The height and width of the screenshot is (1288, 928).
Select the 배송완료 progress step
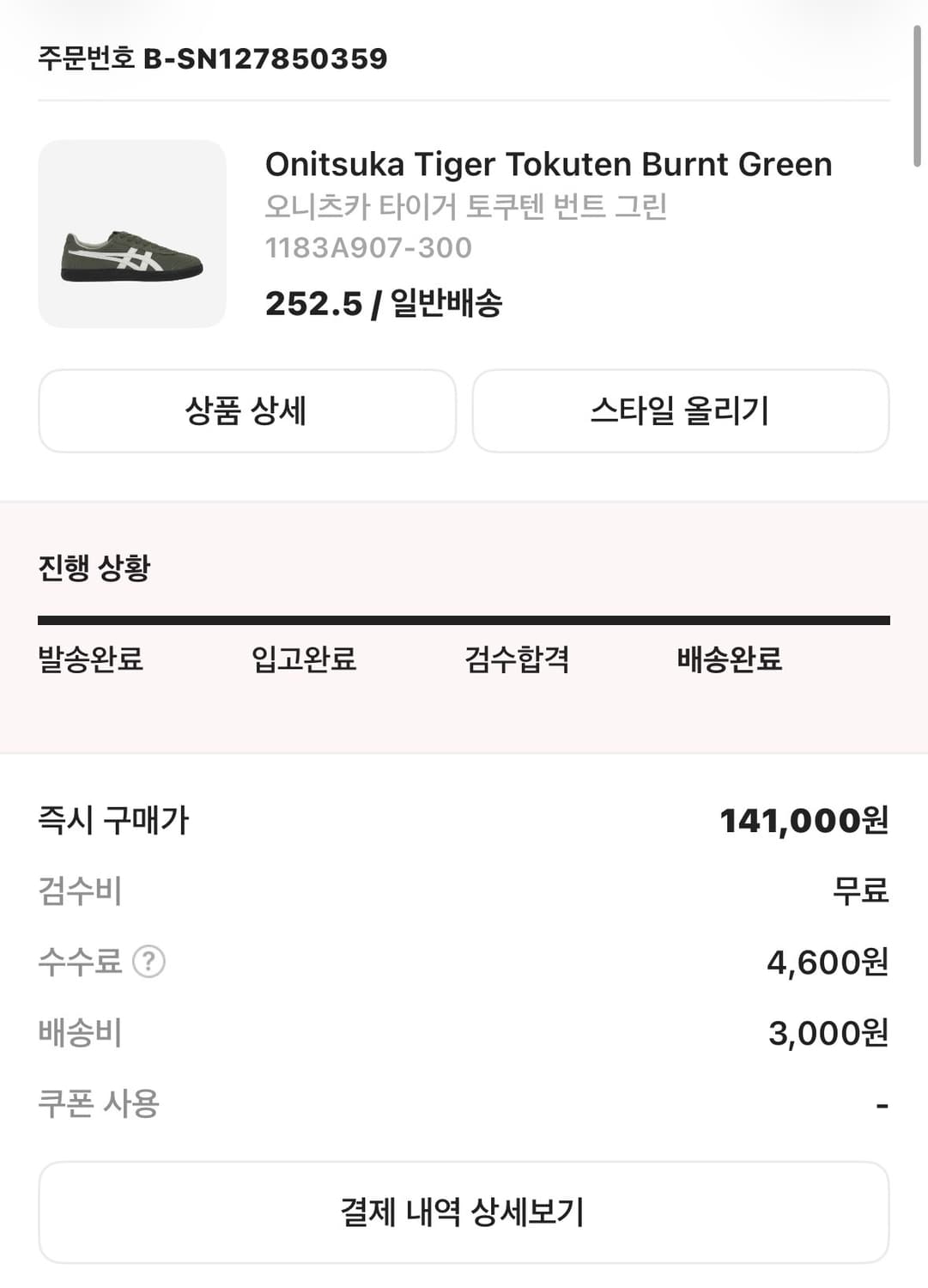(727, 660)
